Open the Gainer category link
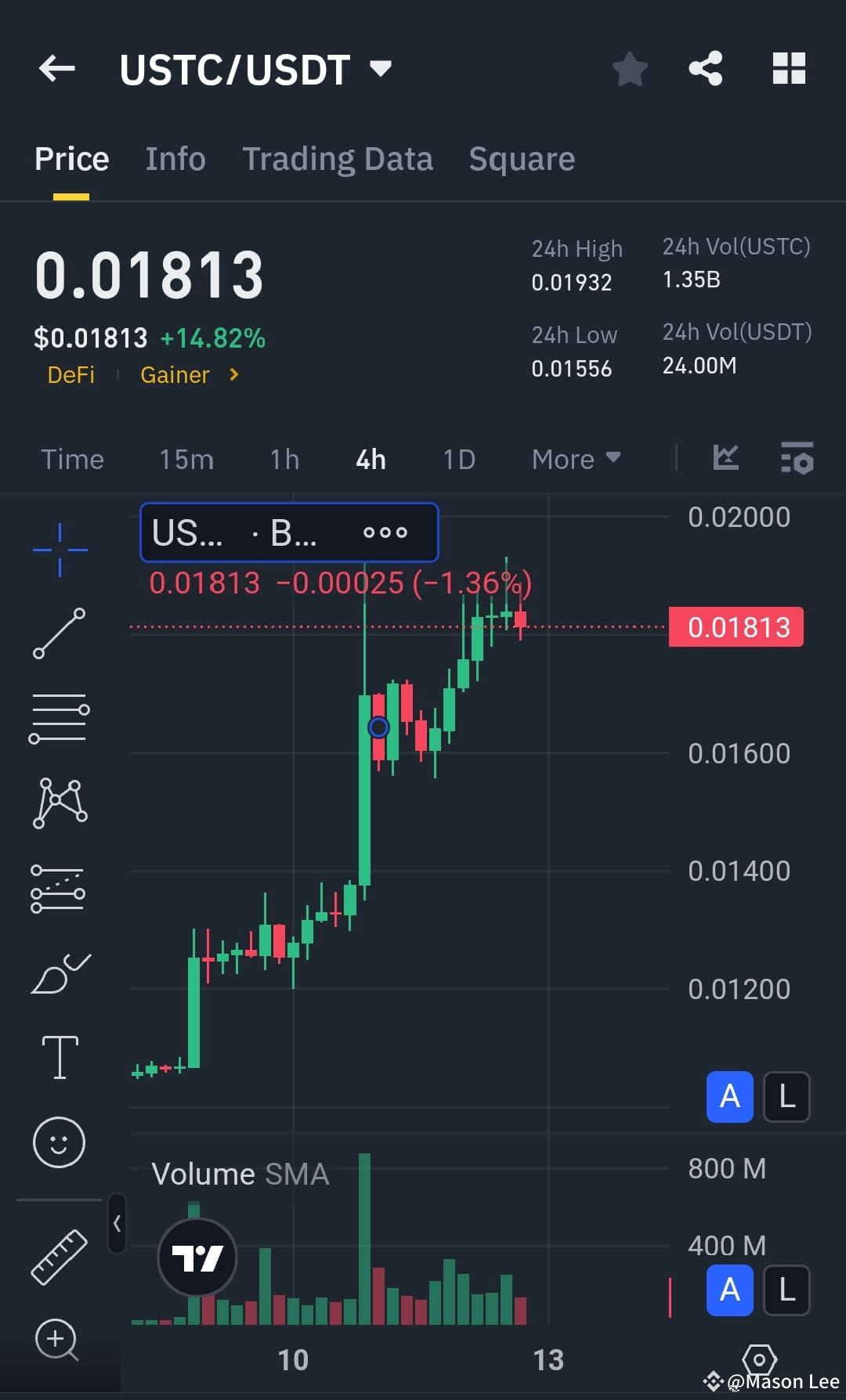The width and height of the screenshot is (846, 1400). pos(175,375)
